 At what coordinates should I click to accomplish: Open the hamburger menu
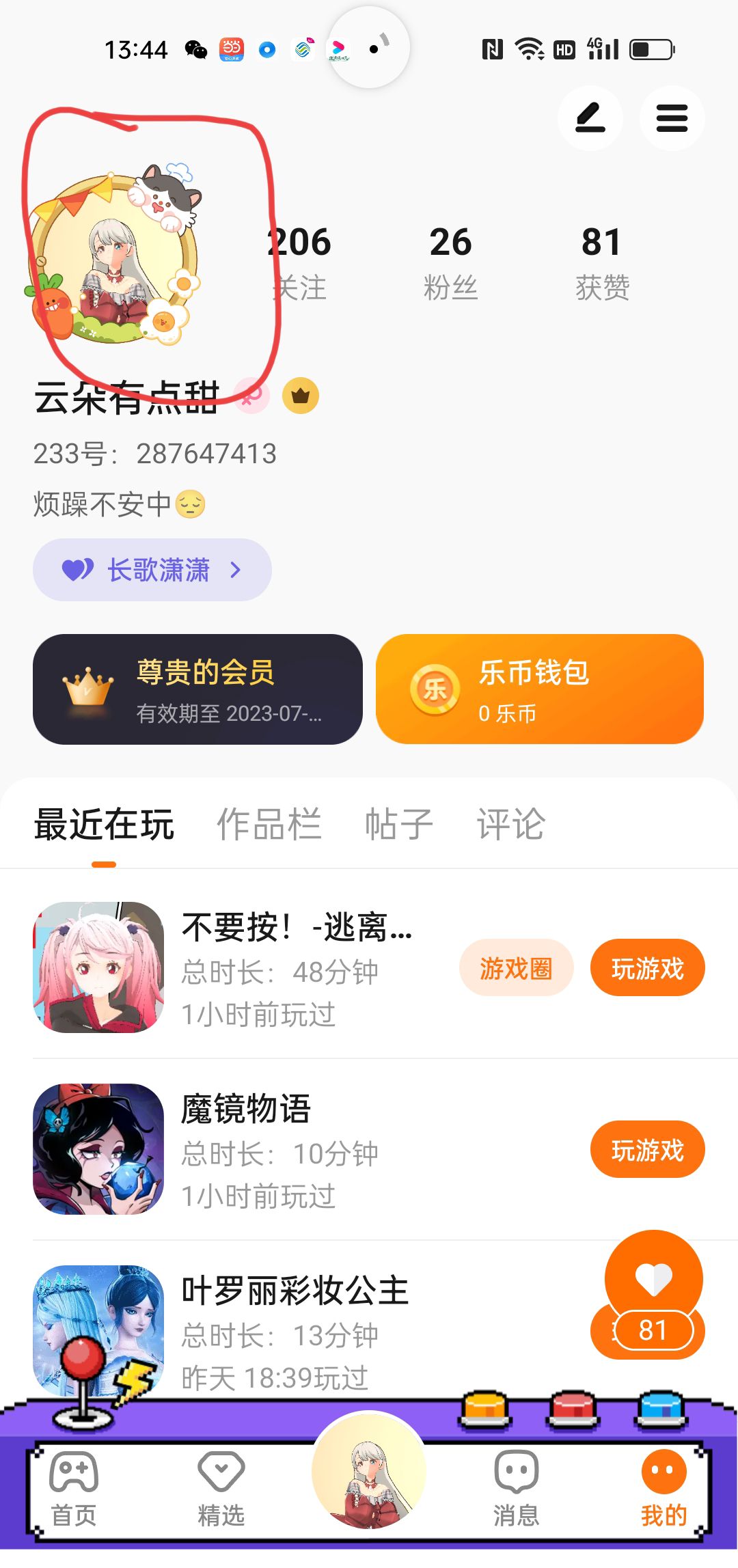click(x=671, y=118)
